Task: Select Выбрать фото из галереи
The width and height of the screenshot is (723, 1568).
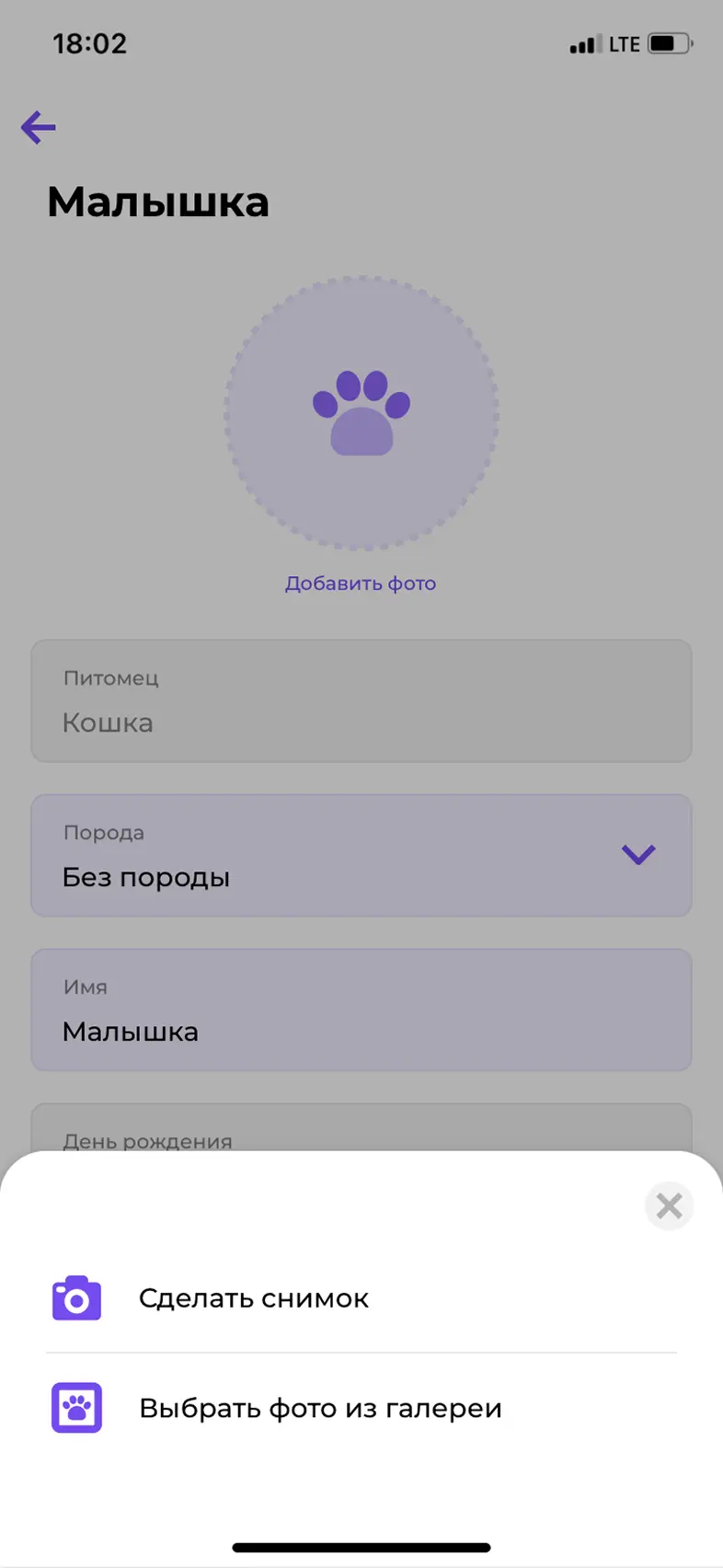Action: (319, 1408)
